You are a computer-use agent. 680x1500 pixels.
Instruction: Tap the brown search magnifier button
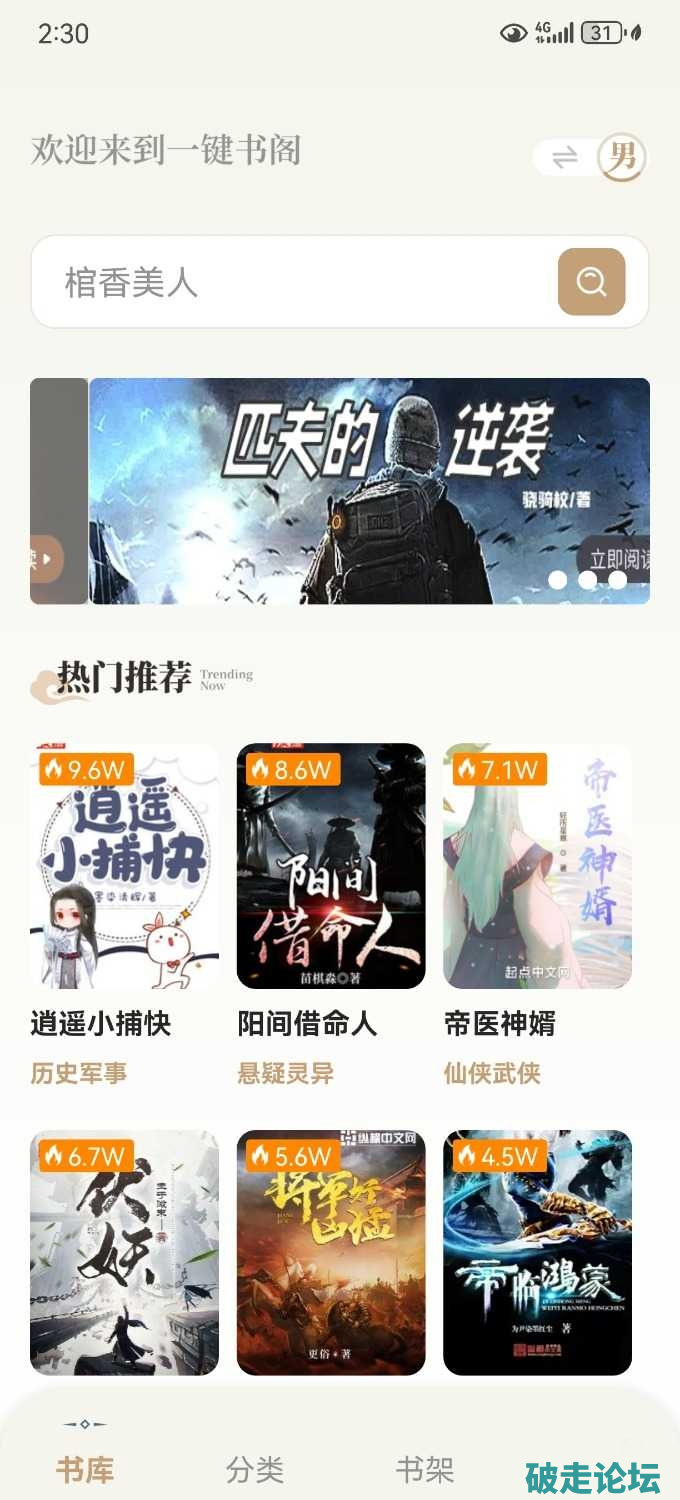point(591,282)
